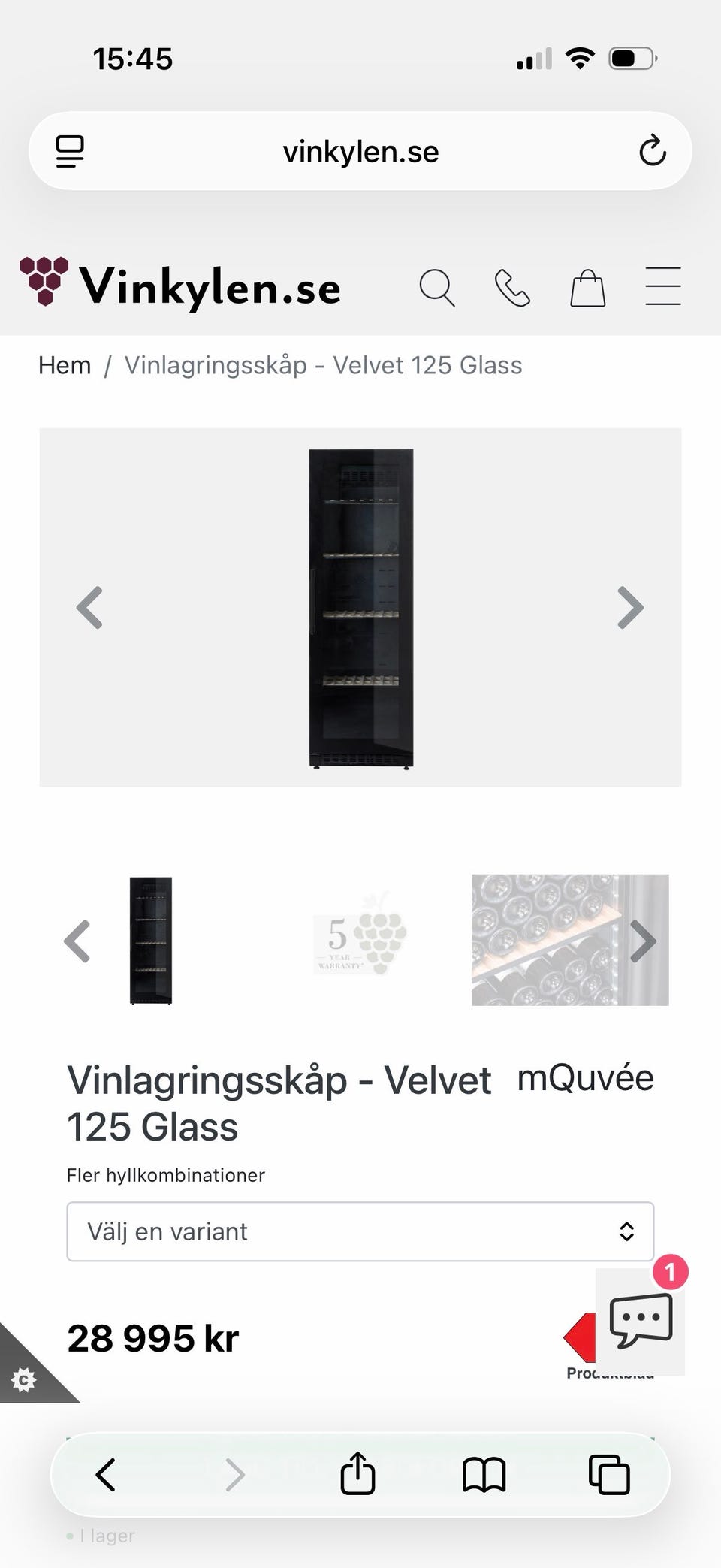Share the page with Safari's share icon
This screenshot has width=721, height=1568.
click(357, 1473)
